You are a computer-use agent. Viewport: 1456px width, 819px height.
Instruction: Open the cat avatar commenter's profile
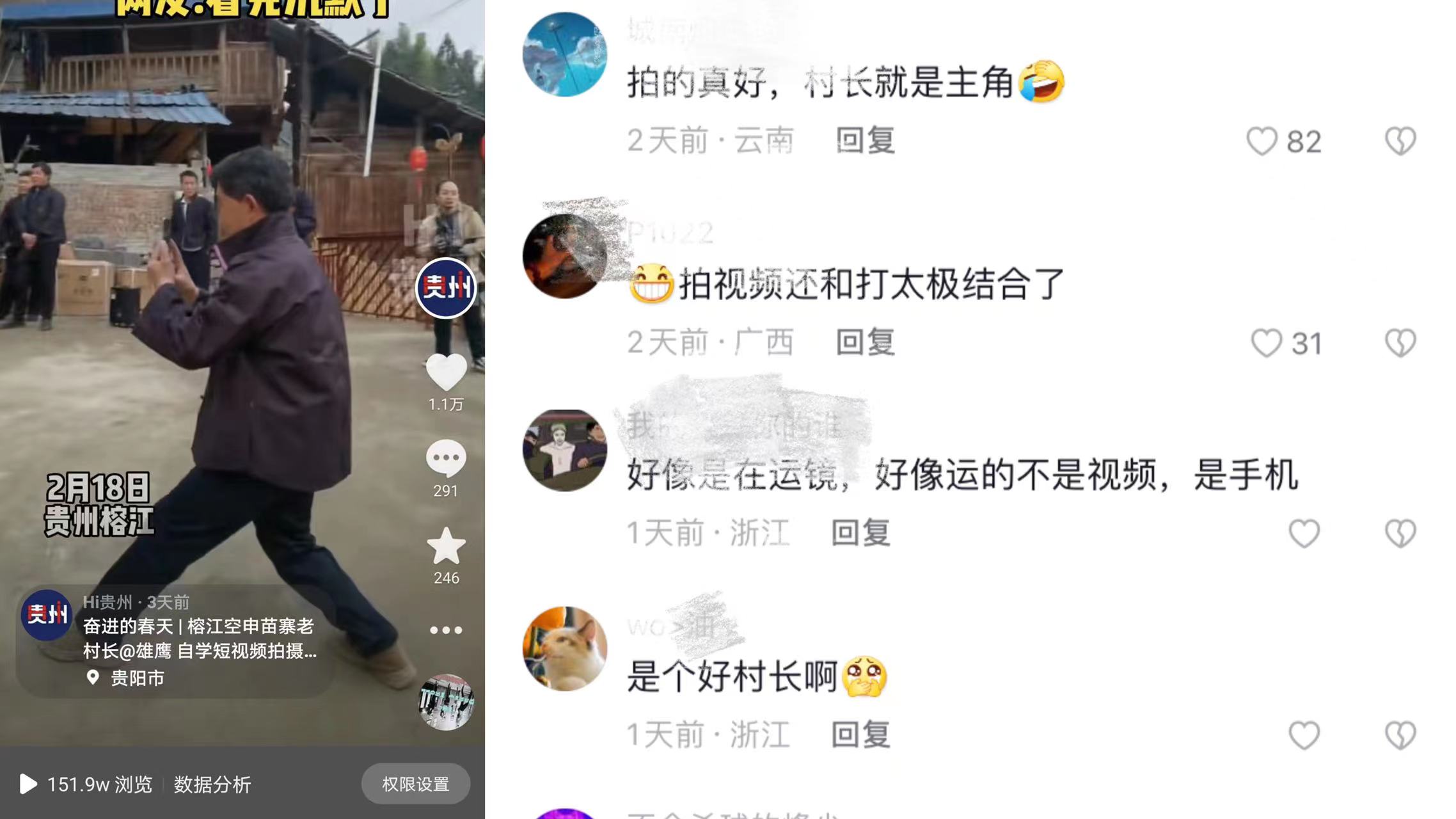[x=564, y=649]
